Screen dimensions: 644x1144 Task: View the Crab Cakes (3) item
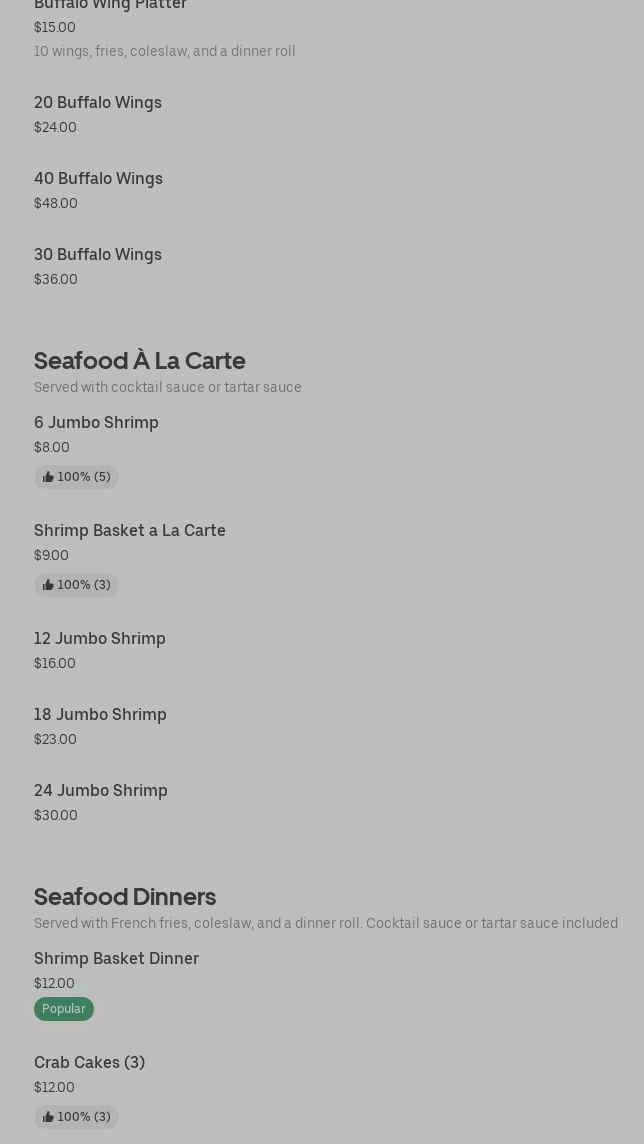point(90,1063)
